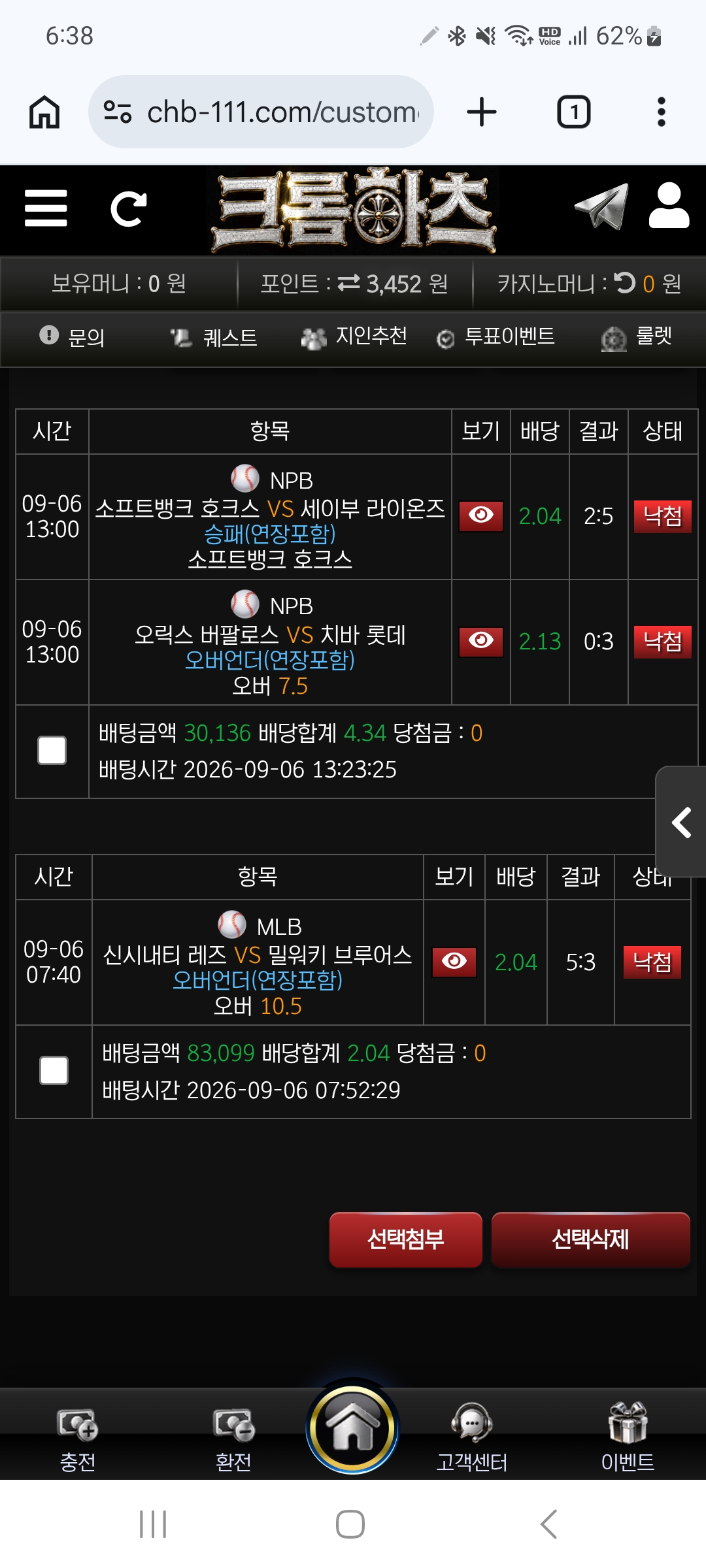View details of 소프트뱅크 호크스 match

click(481, 516)
